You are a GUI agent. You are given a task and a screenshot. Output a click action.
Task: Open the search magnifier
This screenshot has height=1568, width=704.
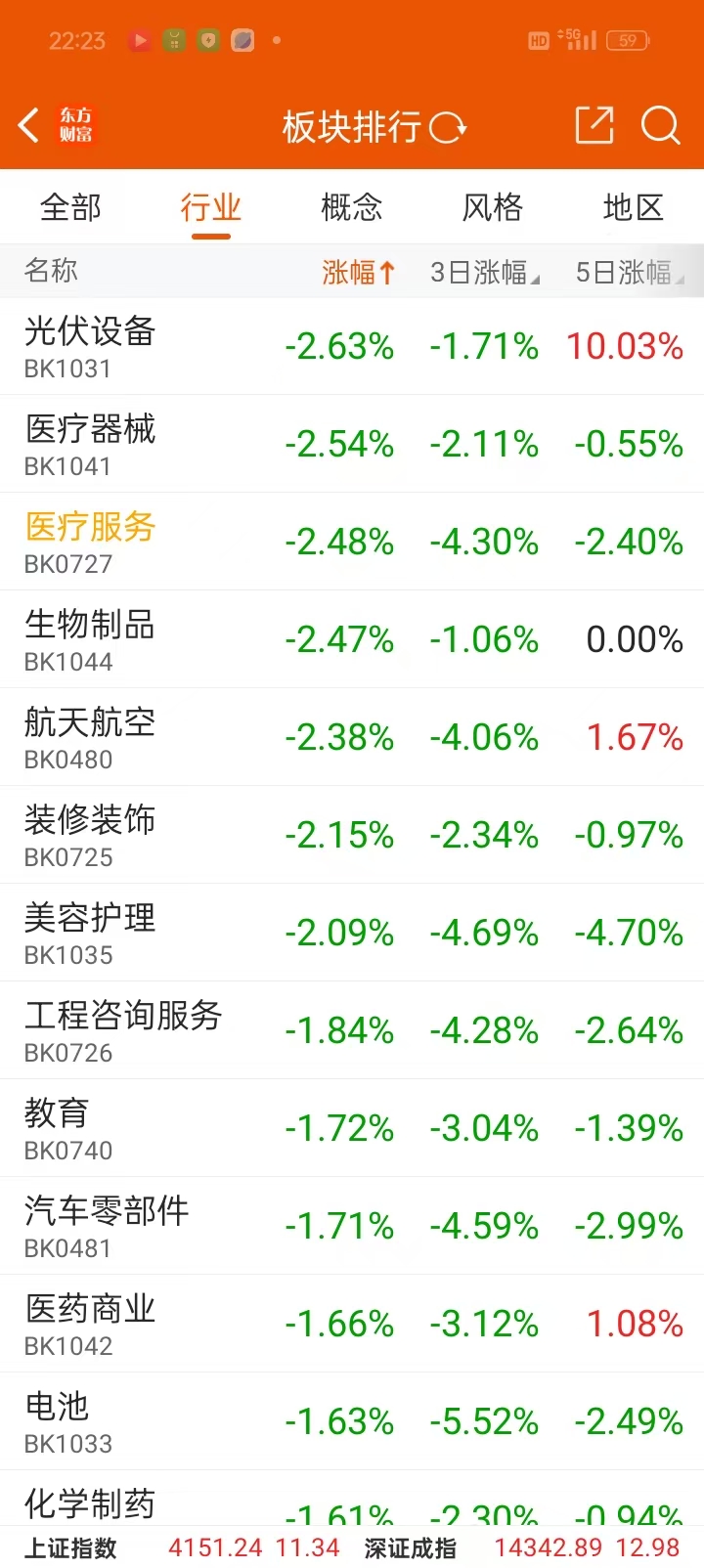coord(660,126)
